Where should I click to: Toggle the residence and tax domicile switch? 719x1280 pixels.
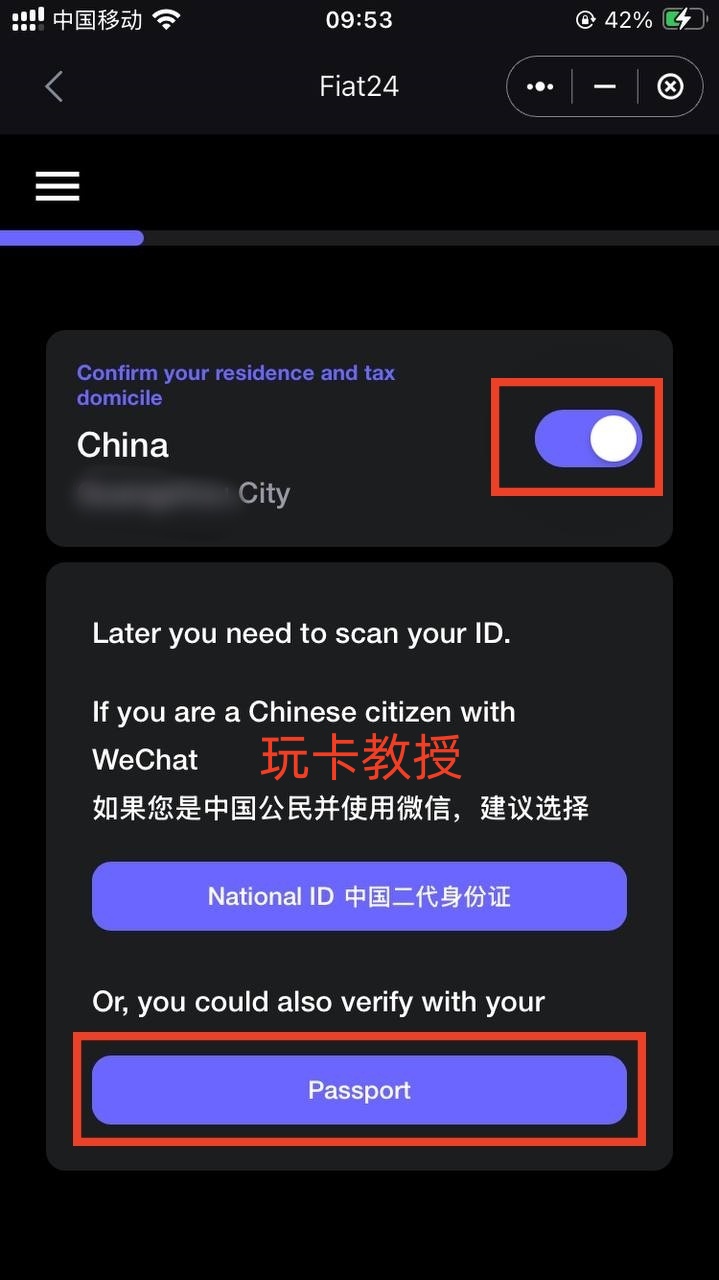(588, 438)
